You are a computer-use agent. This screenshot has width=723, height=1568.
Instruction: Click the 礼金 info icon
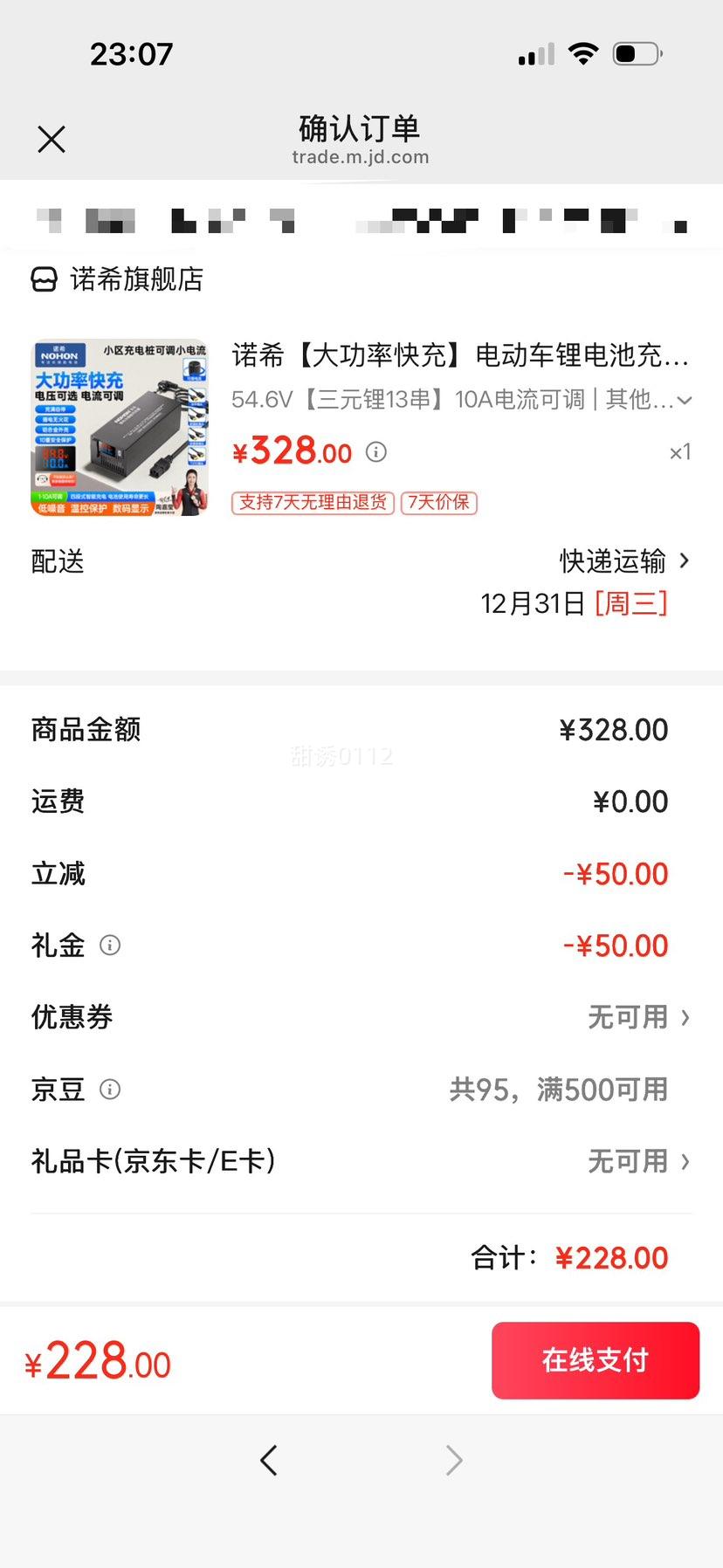[110, 946]
